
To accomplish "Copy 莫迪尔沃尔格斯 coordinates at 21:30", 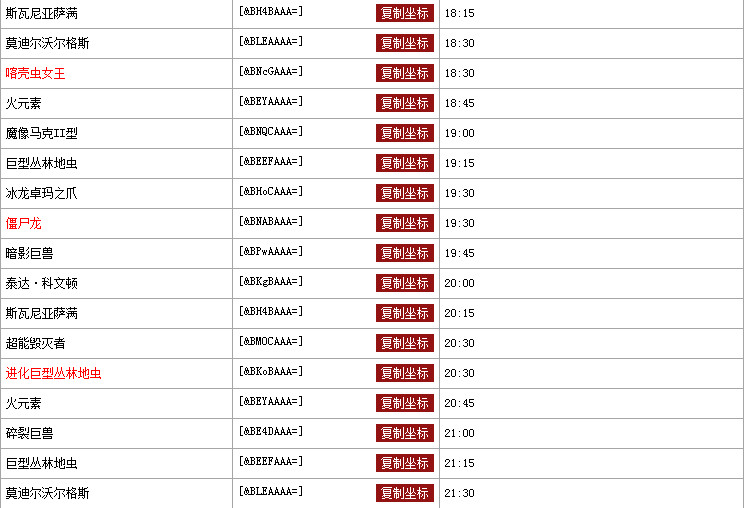I will [405, 493].
